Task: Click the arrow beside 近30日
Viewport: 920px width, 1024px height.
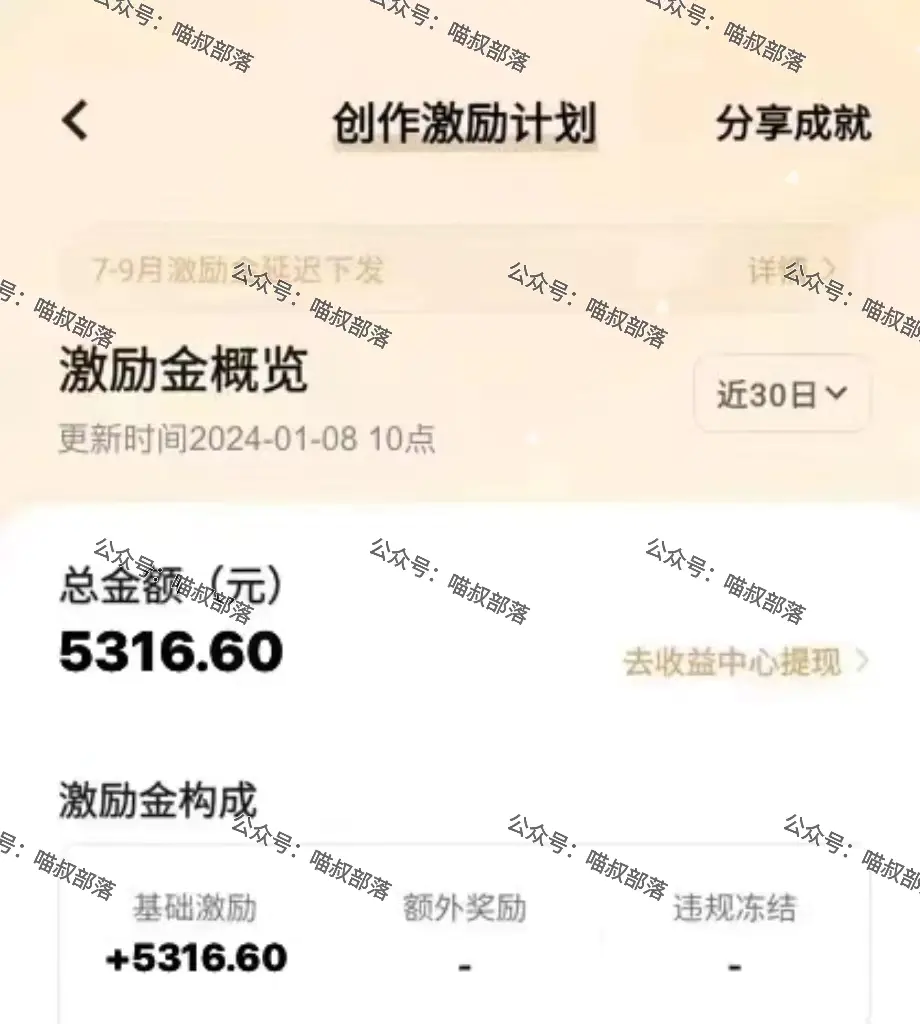Action: point(836,395)
